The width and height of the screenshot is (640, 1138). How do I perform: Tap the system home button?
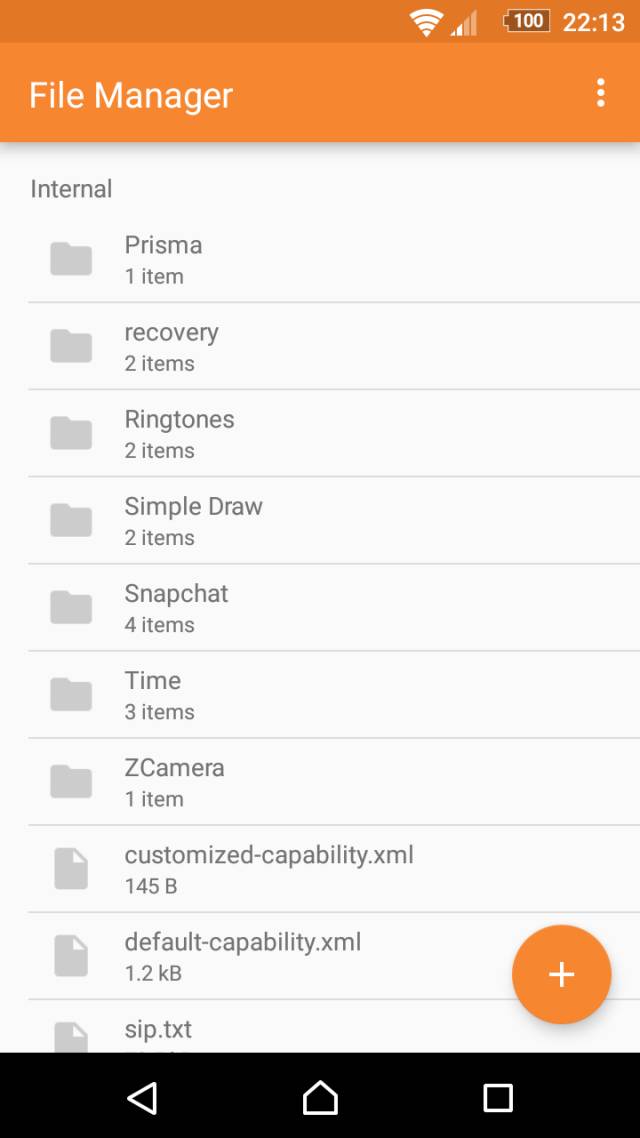[320, 1097]
